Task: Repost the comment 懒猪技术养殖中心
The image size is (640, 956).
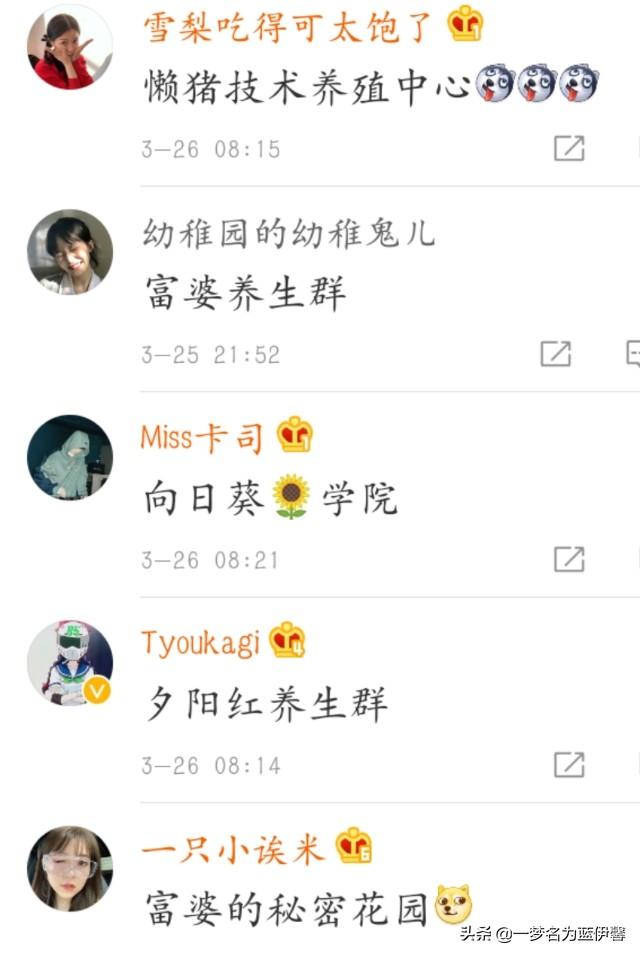Action: coord(569,148)
